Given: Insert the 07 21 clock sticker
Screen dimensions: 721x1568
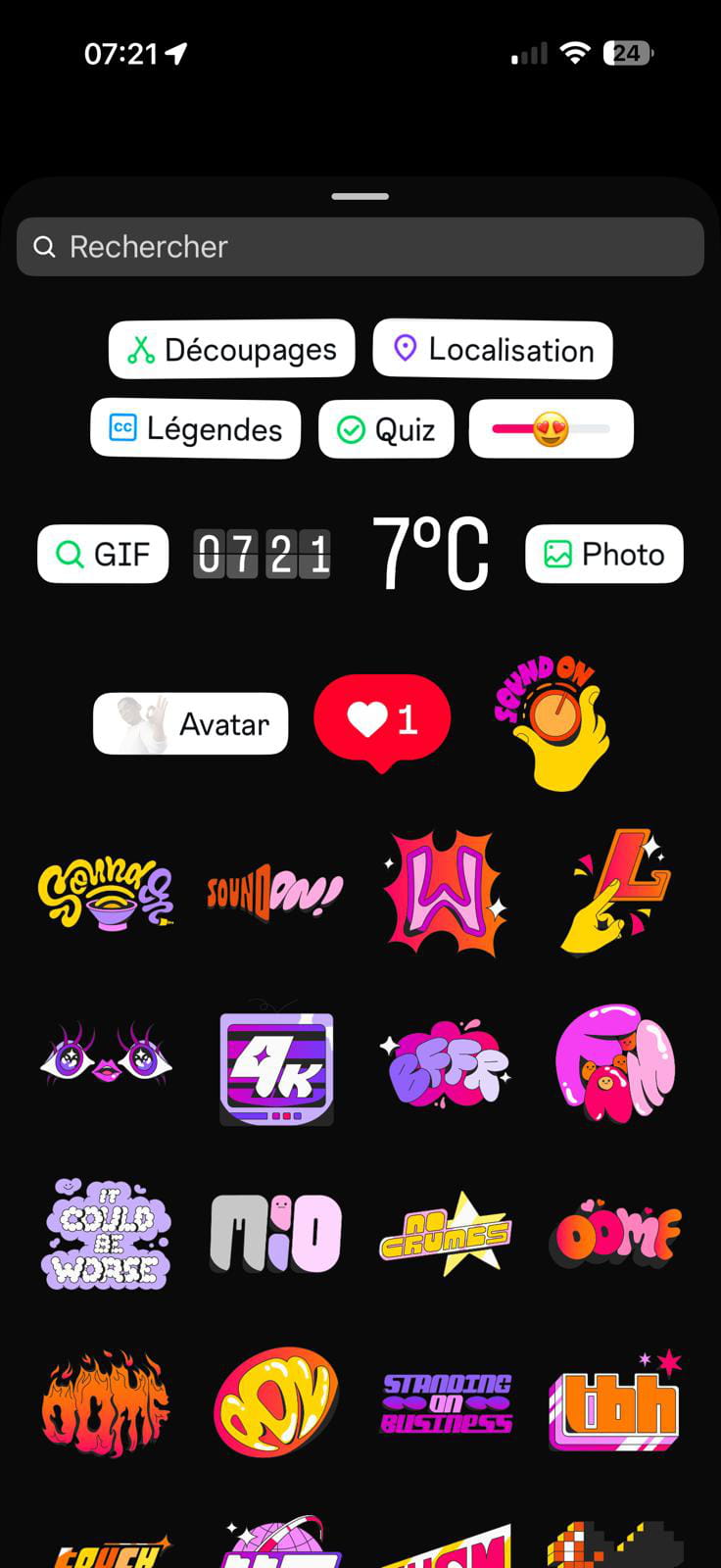Looking at the screenshot, I should click(262, 555).
